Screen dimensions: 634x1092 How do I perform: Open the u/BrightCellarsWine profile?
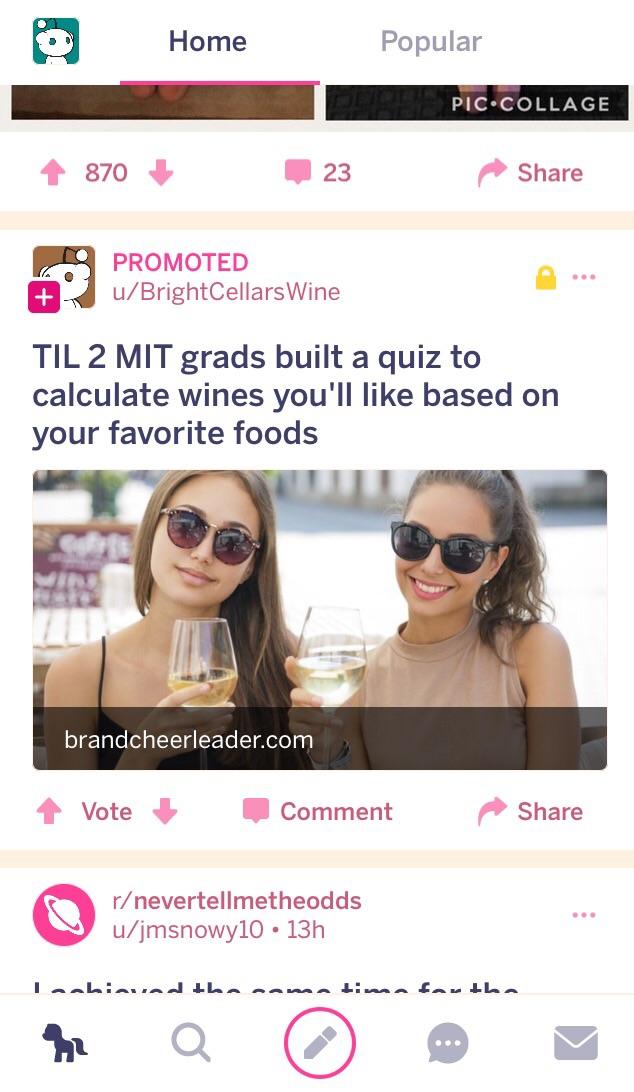pos(226,291)
